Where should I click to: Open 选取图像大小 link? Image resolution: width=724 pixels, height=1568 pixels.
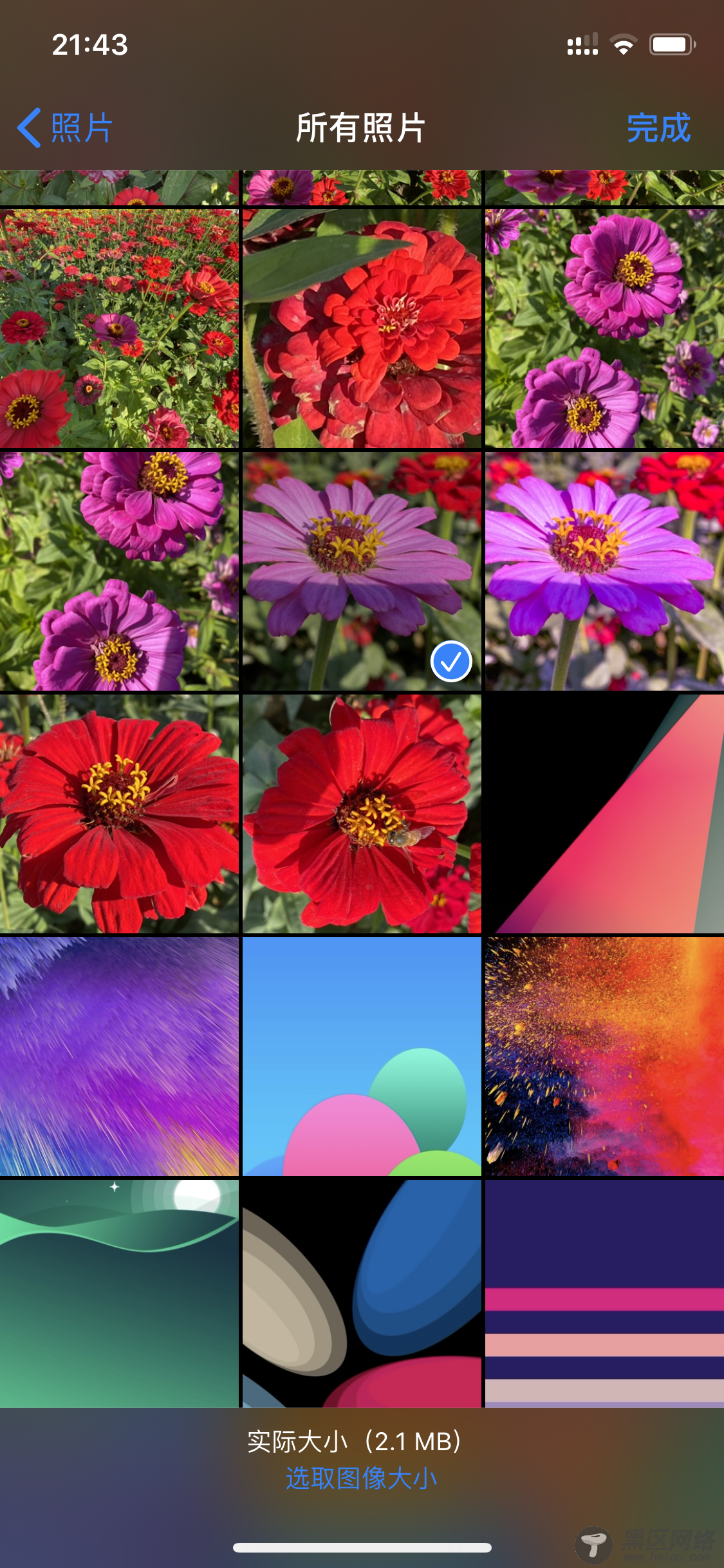point(361,1478)
